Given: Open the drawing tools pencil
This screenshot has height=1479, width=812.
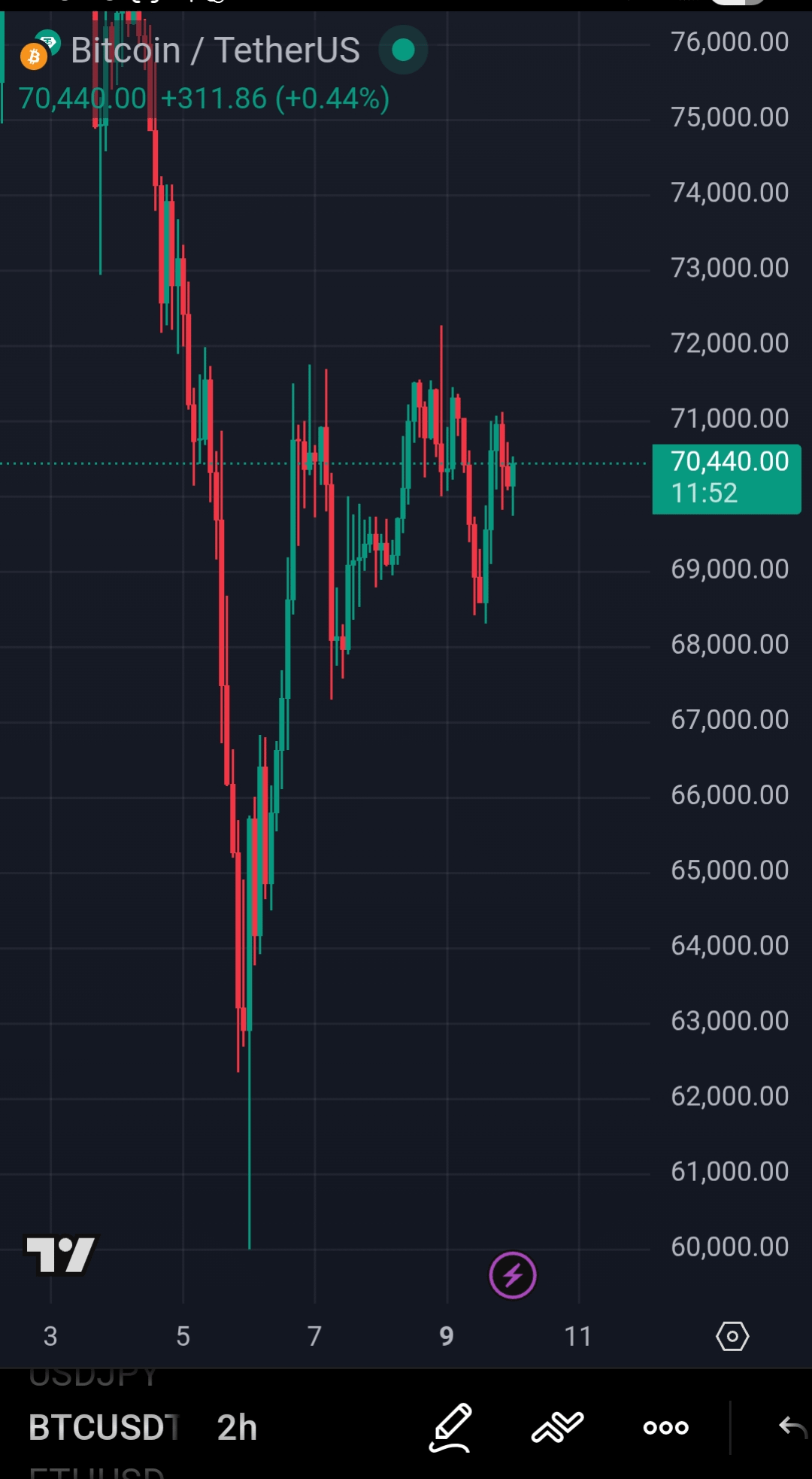Looking at the screenshot, I should point(450,1428).
